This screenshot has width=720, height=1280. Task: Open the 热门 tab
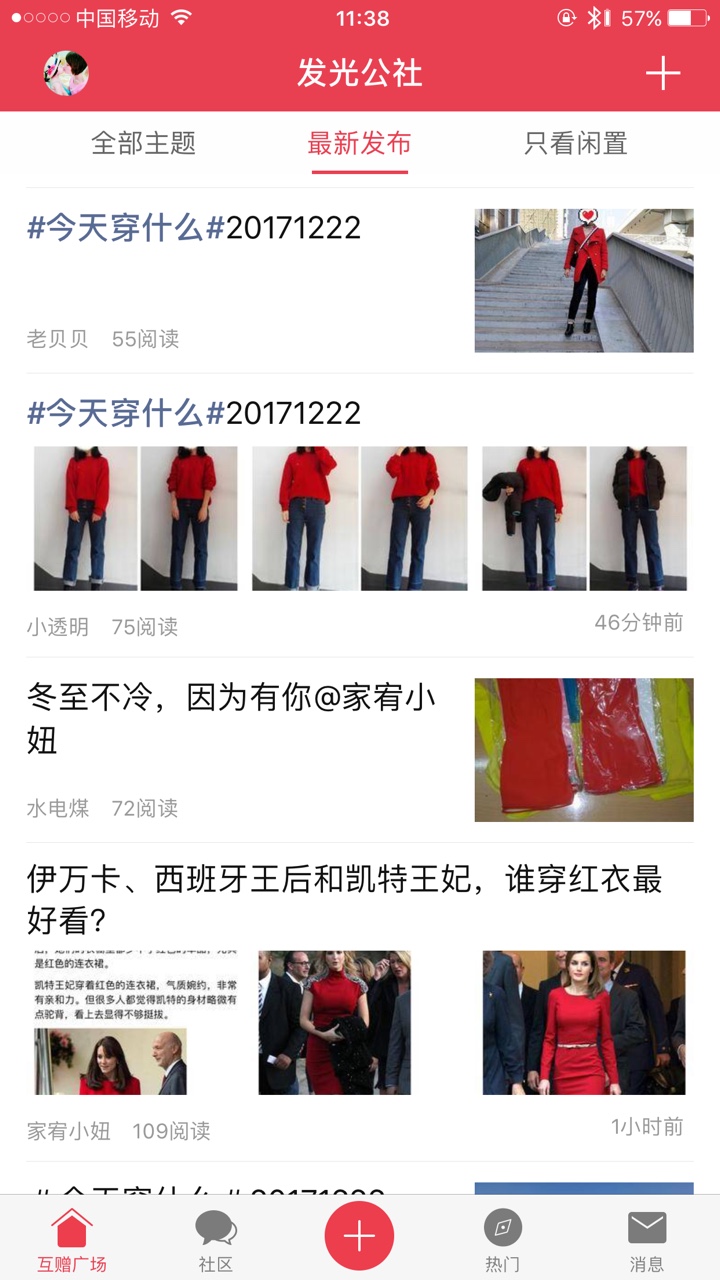tap(503, 1239)
